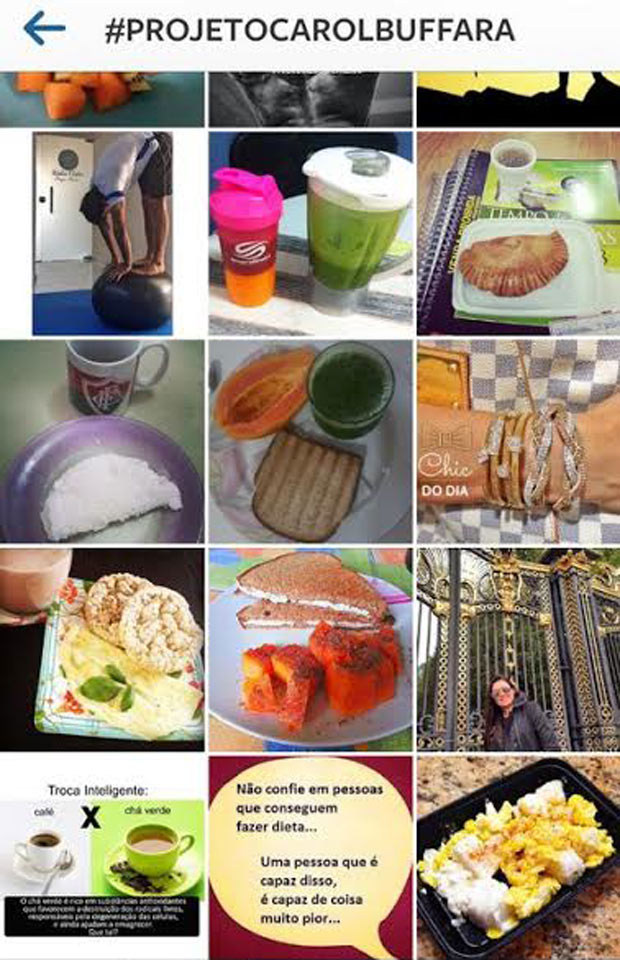Open the papaya, toast and green juice photo
This screenshot has width=620, height=960.
310,441
